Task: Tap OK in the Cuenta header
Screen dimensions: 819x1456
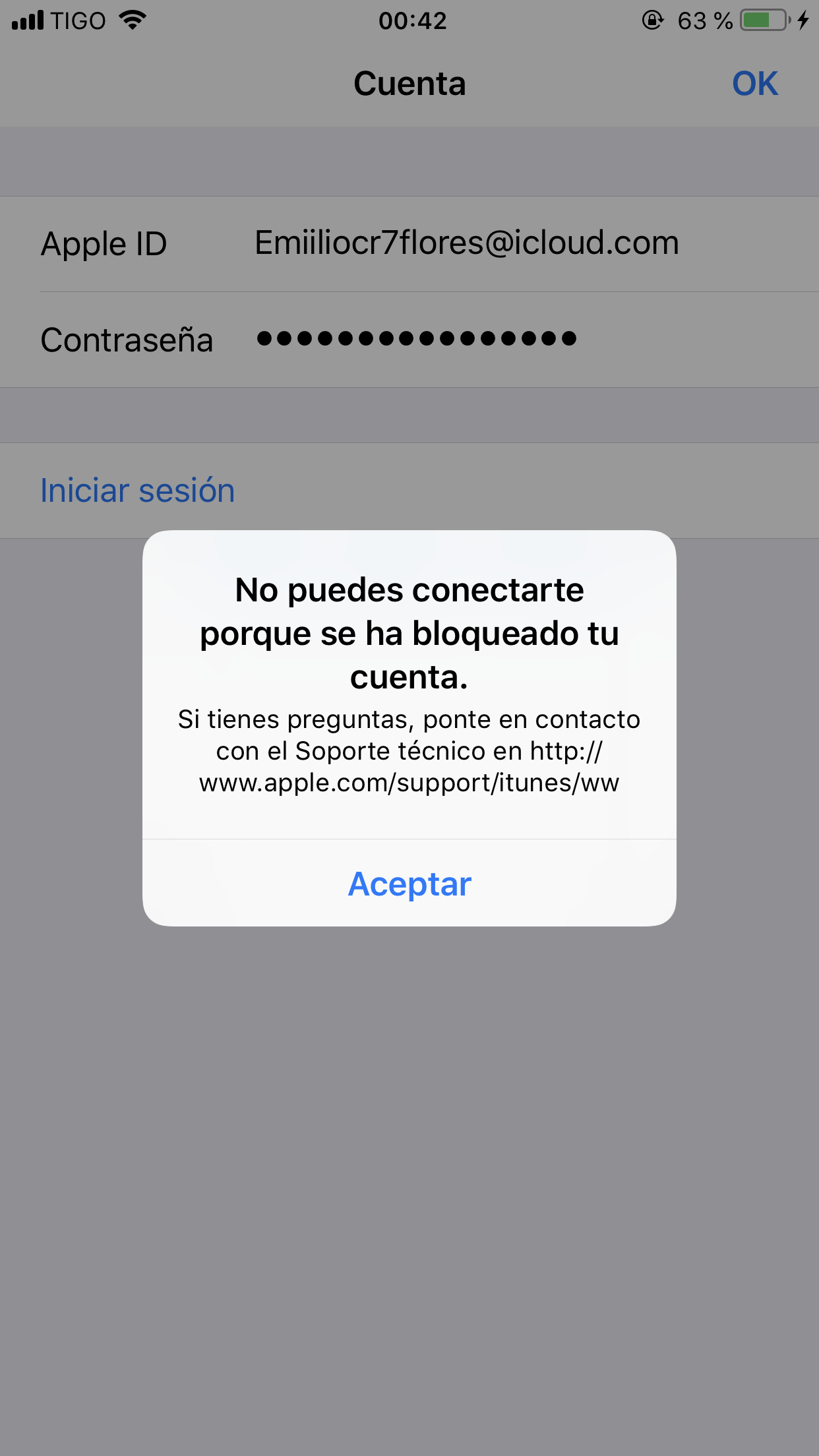Action: coord(754,84)
